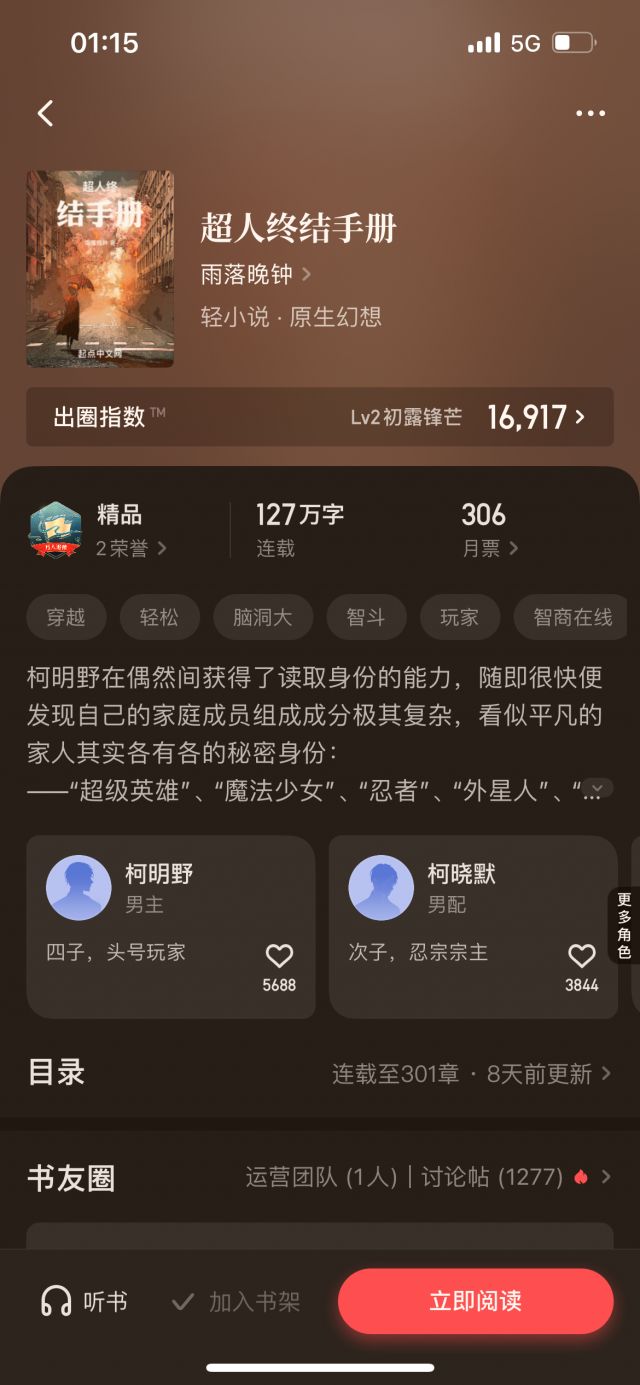Go back using the top arrow
Screen dimensions: 640x1385
coord(45,113)
